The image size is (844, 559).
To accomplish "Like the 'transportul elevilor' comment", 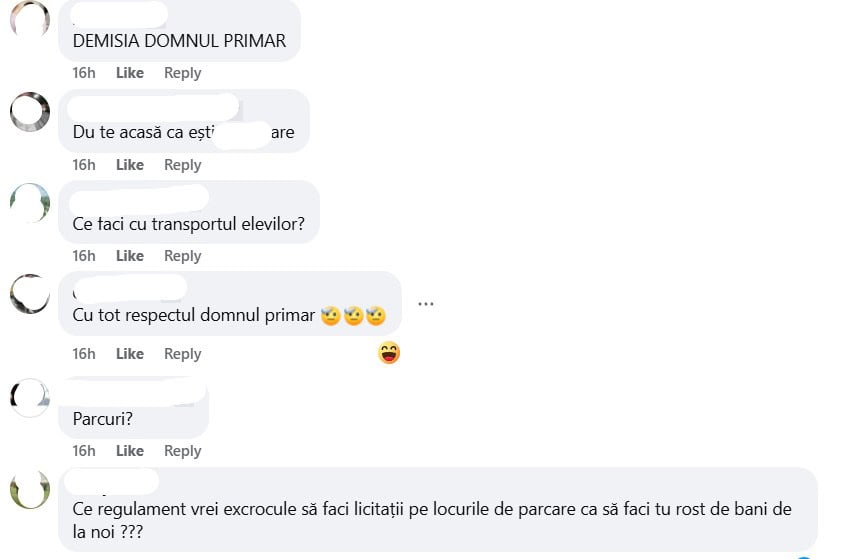I will (x=129, y=256).
